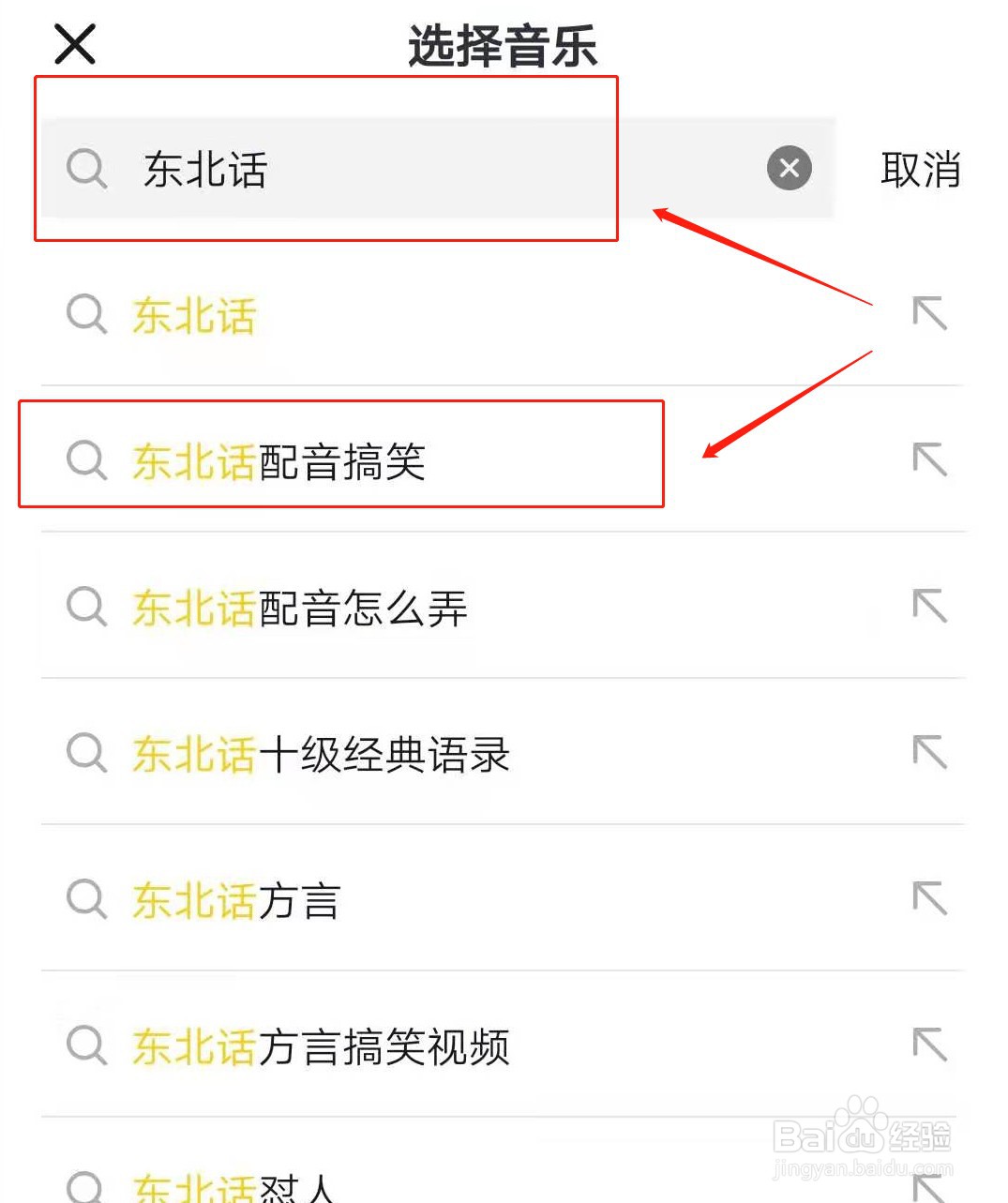Tap the fill arrow next to 东北话配音怎么弄

click(930, 608)
